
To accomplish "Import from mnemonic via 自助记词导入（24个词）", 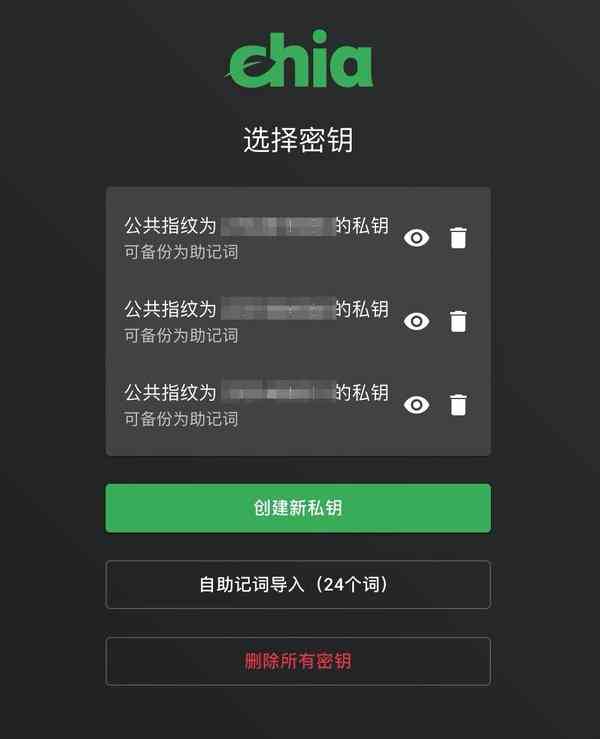I will [x=298, y=585].
